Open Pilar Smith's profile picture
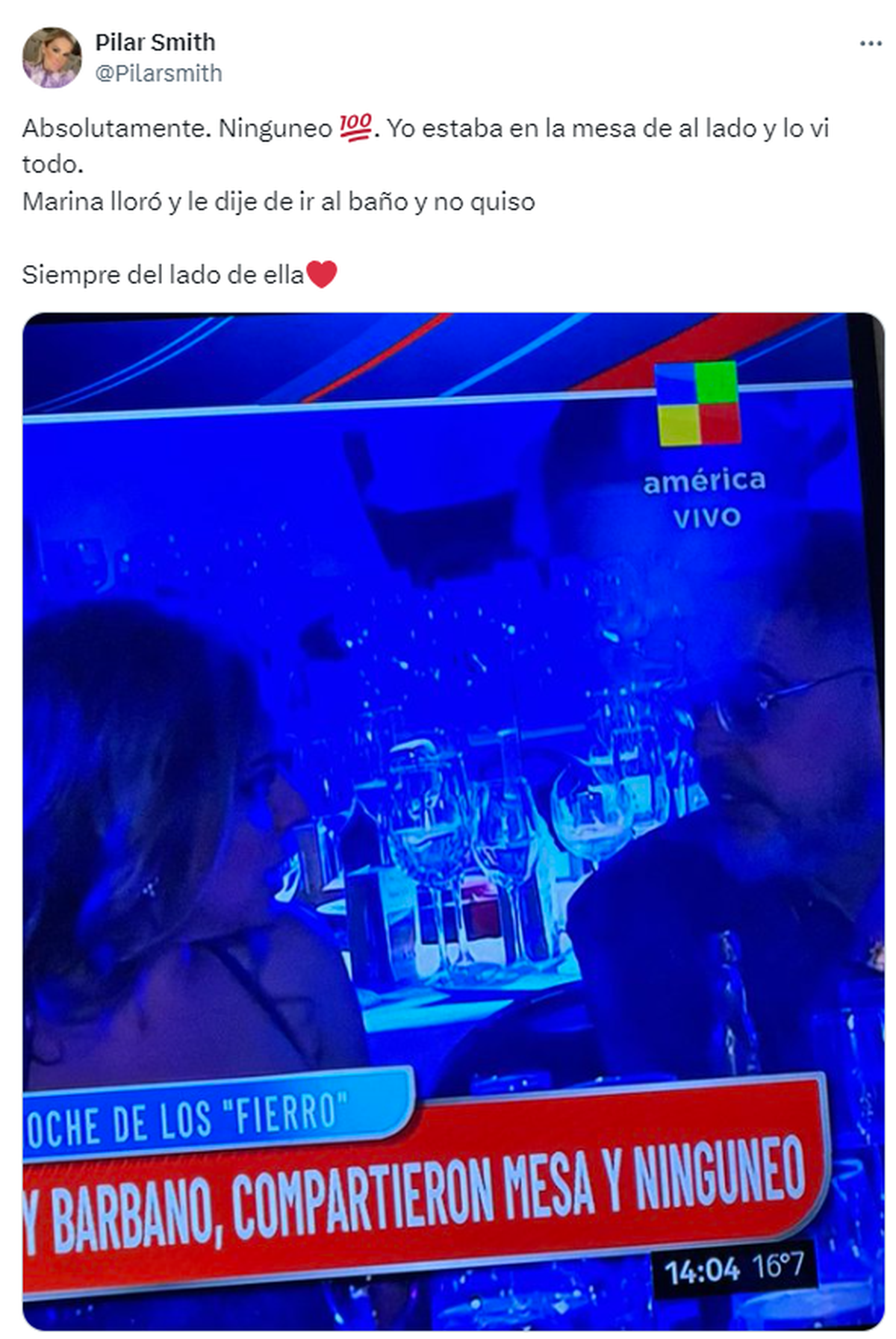The width and height of the screenshot is (896, 1339). (x=52, y=58)
